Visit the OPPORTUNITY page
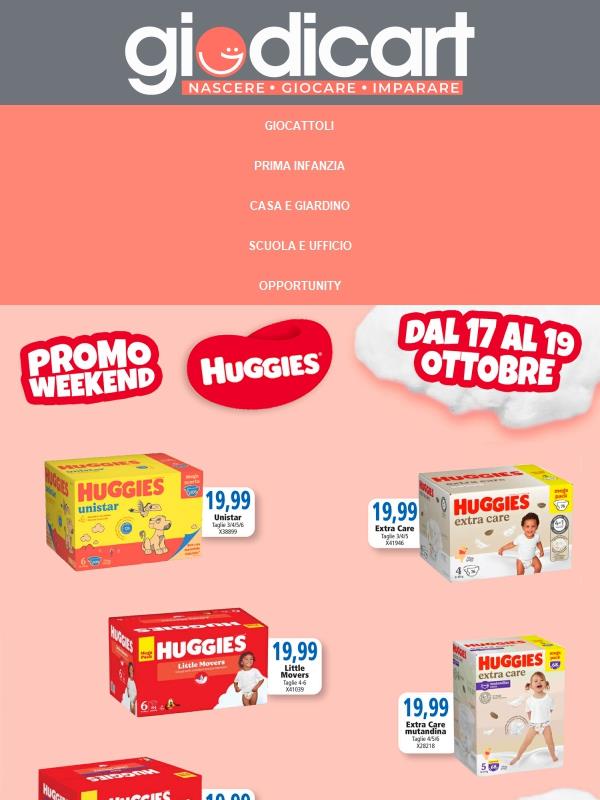 tap(299, 286)
